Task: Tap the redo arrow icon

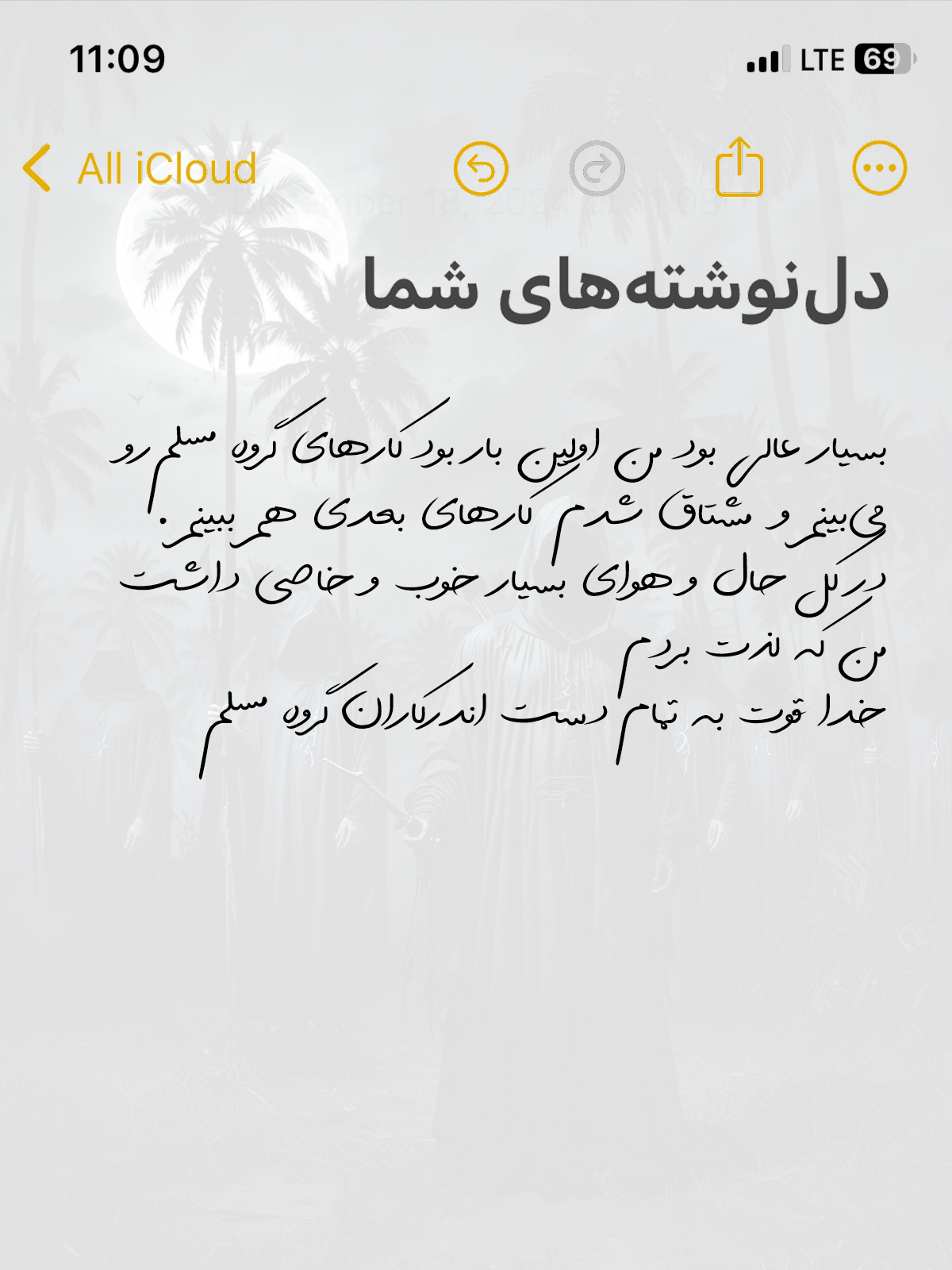Action: [x=597, y=169]
